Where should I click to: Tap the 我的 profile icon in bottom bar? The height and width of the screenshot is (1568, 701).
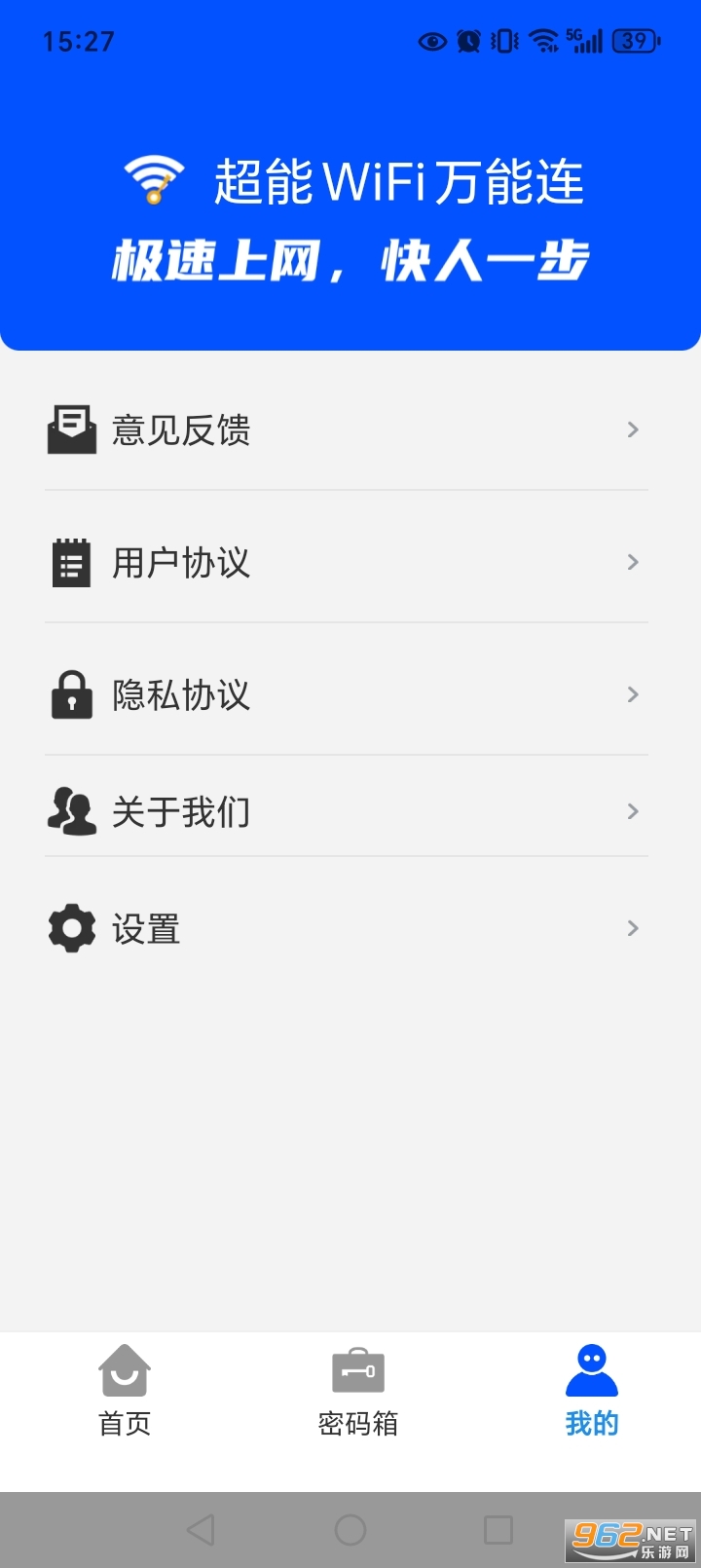592,1369
